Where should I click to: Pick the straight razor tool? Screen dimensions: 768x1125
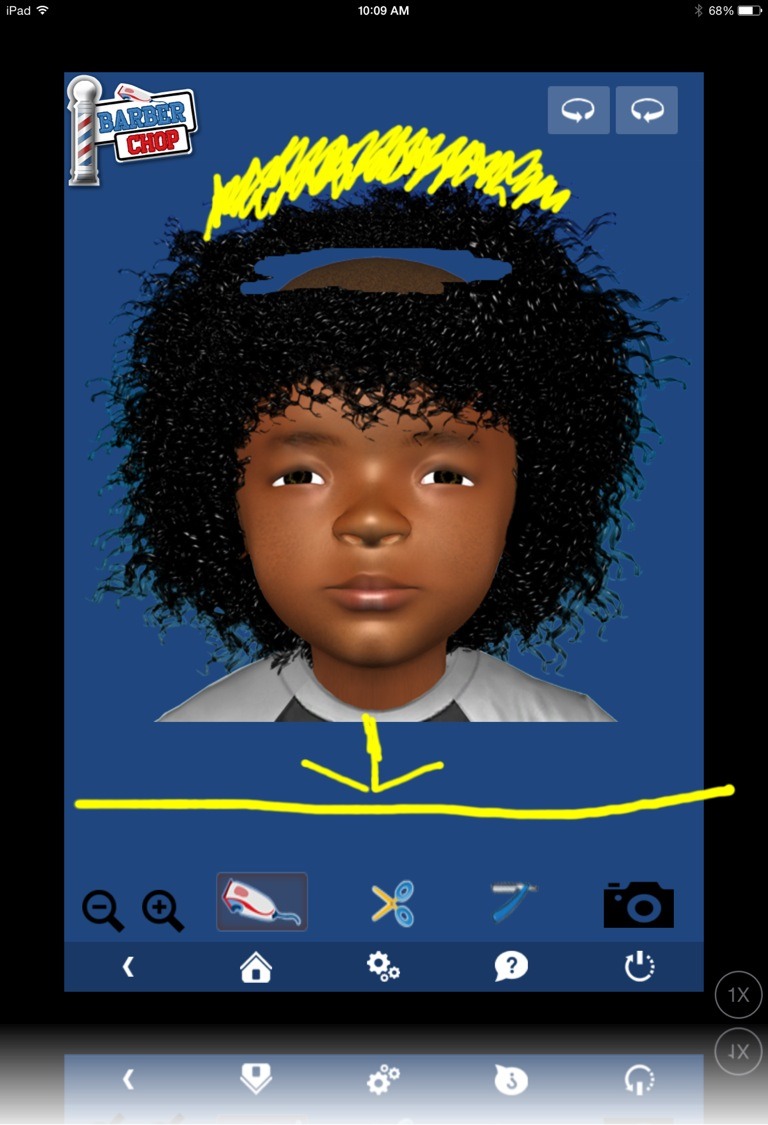(513, 902)
